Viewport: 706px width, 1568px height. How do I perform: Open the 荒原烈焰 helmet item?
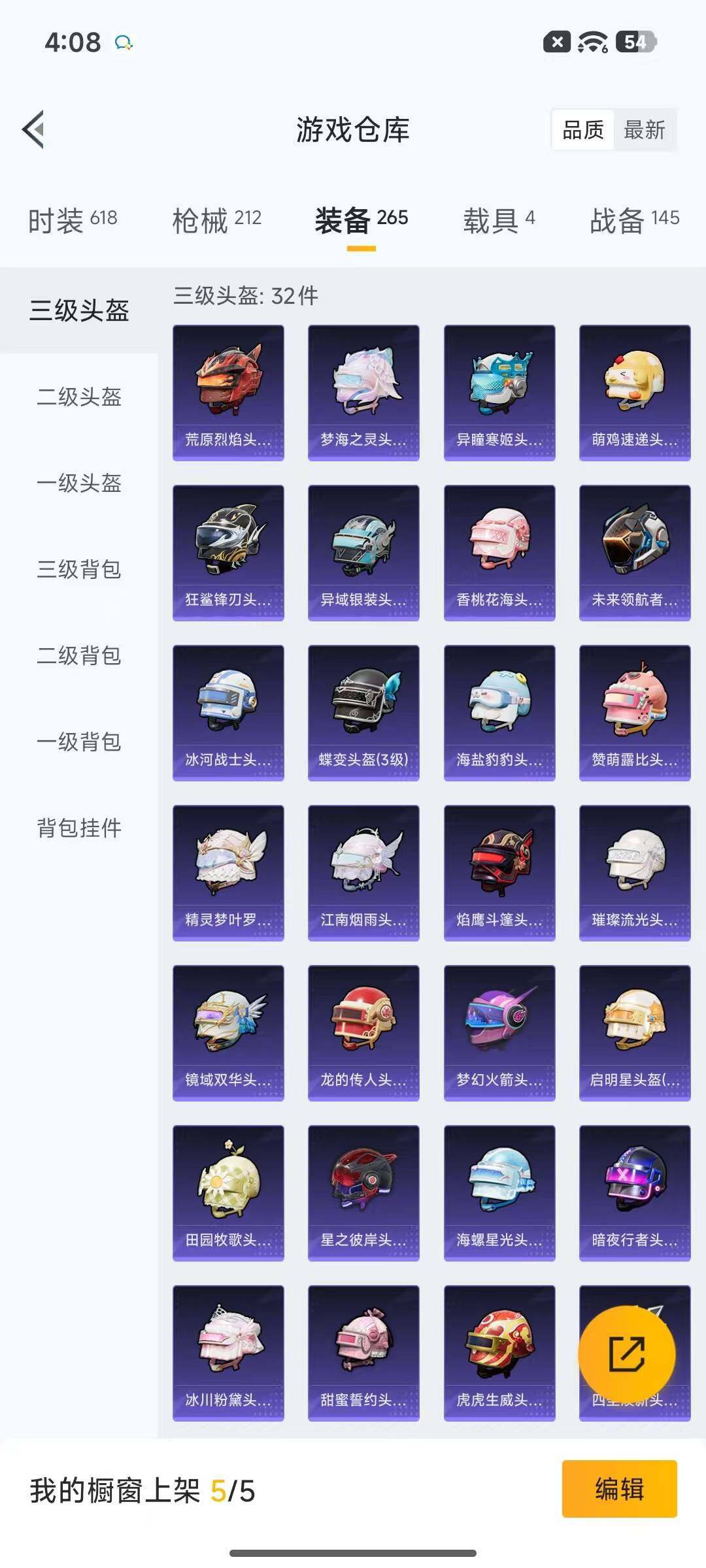pyautogui.click(x=229, y=392)
